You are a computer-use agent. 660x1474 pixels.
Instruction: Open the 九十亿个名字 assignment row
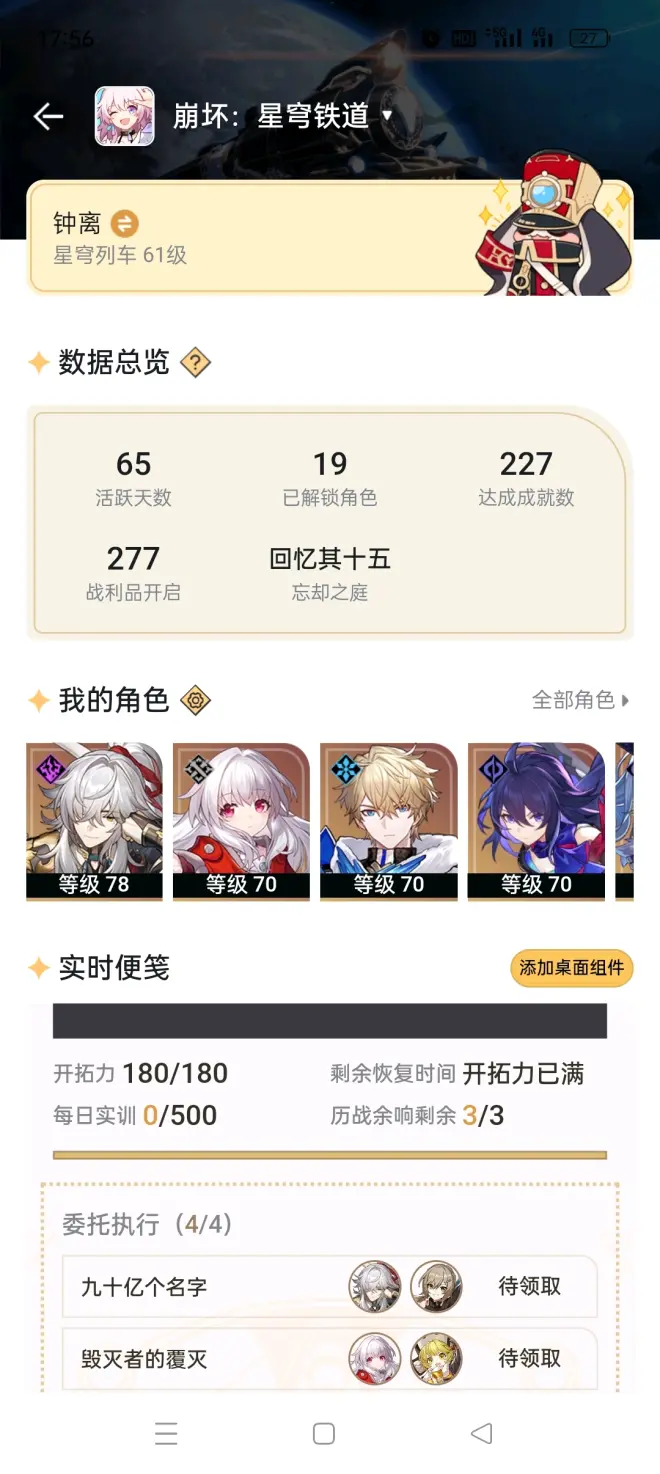pyautogui.click(x=329, y=1287)
